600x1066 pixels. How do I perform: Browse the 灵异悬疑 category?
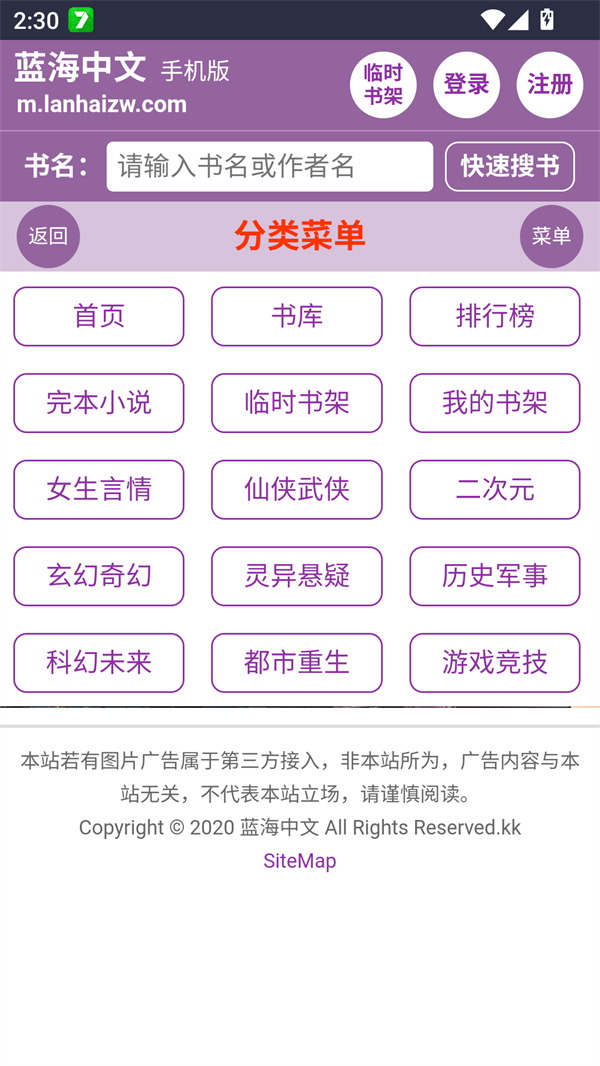point(297,576)
